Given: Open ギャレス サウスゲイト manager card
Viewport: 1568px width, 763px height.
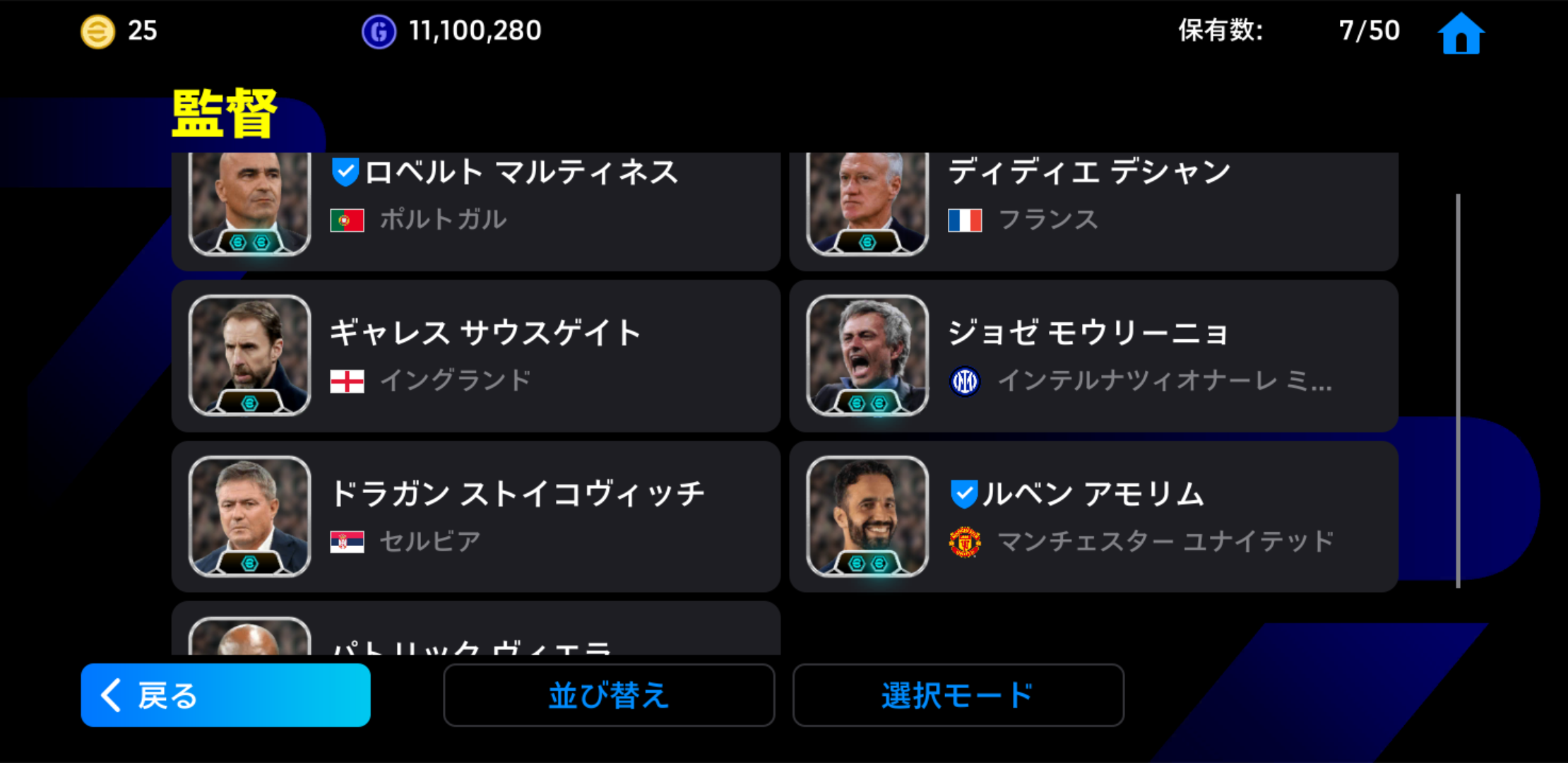Looking at the screenshot, I should tap(475, 355).
